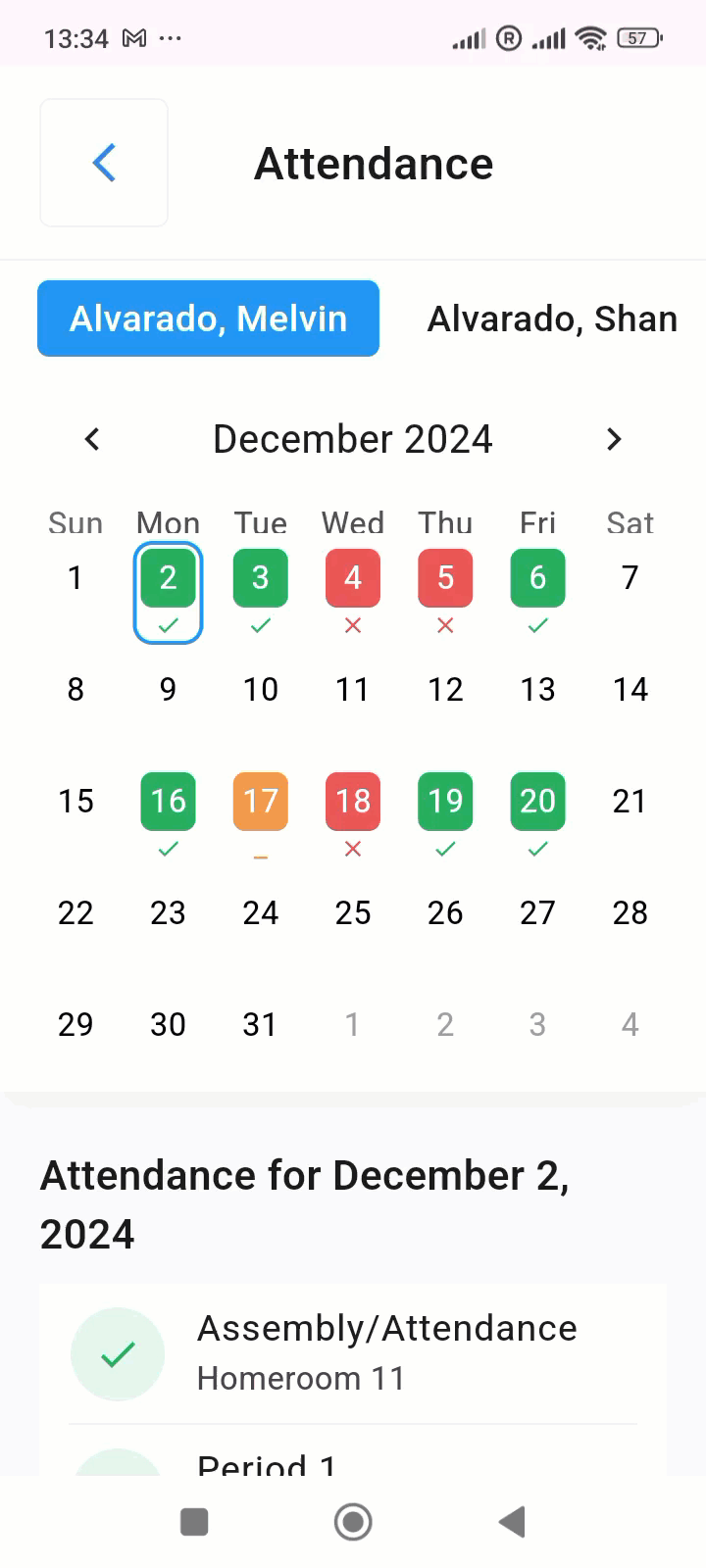Choose December 25 date

(353, 913)
